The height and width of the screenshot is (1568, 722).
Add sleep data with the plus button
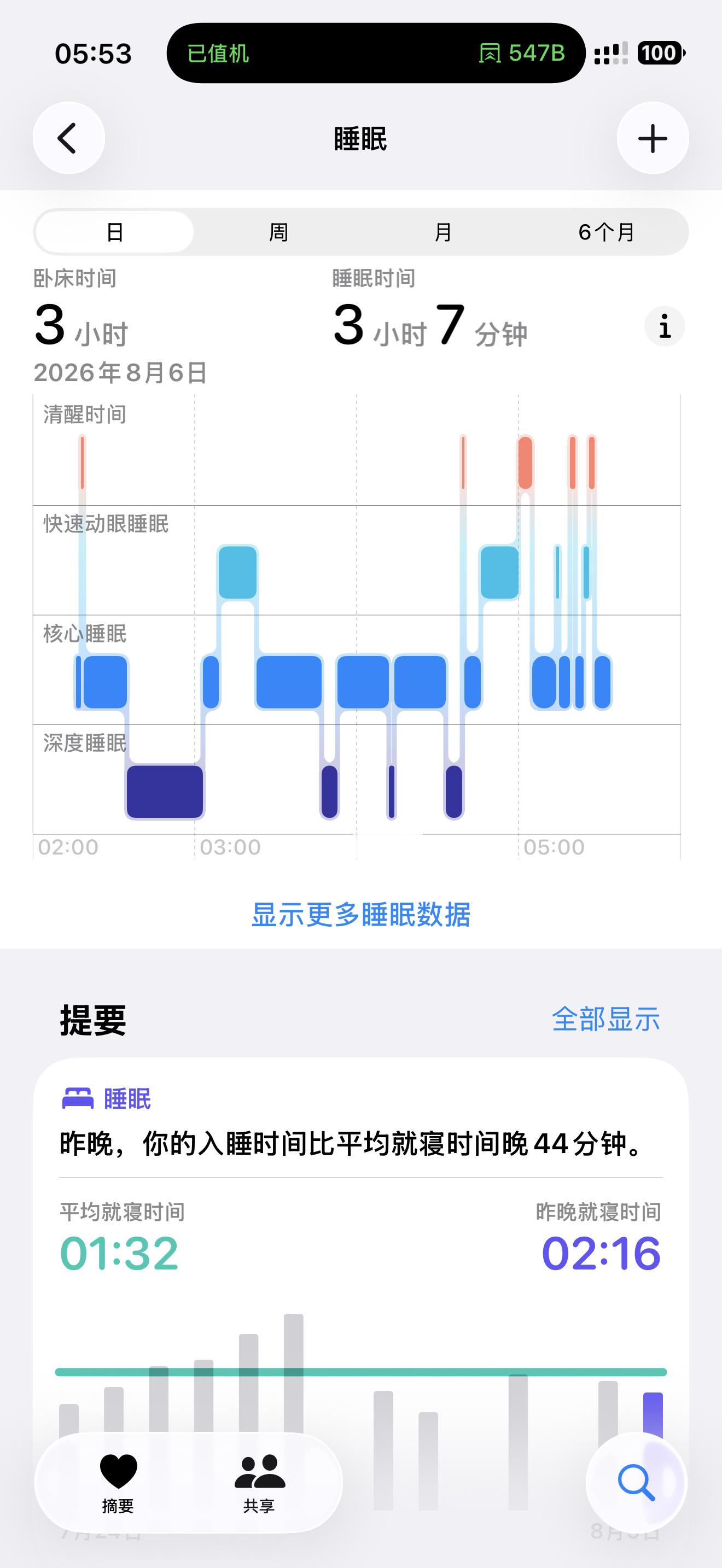653,138
